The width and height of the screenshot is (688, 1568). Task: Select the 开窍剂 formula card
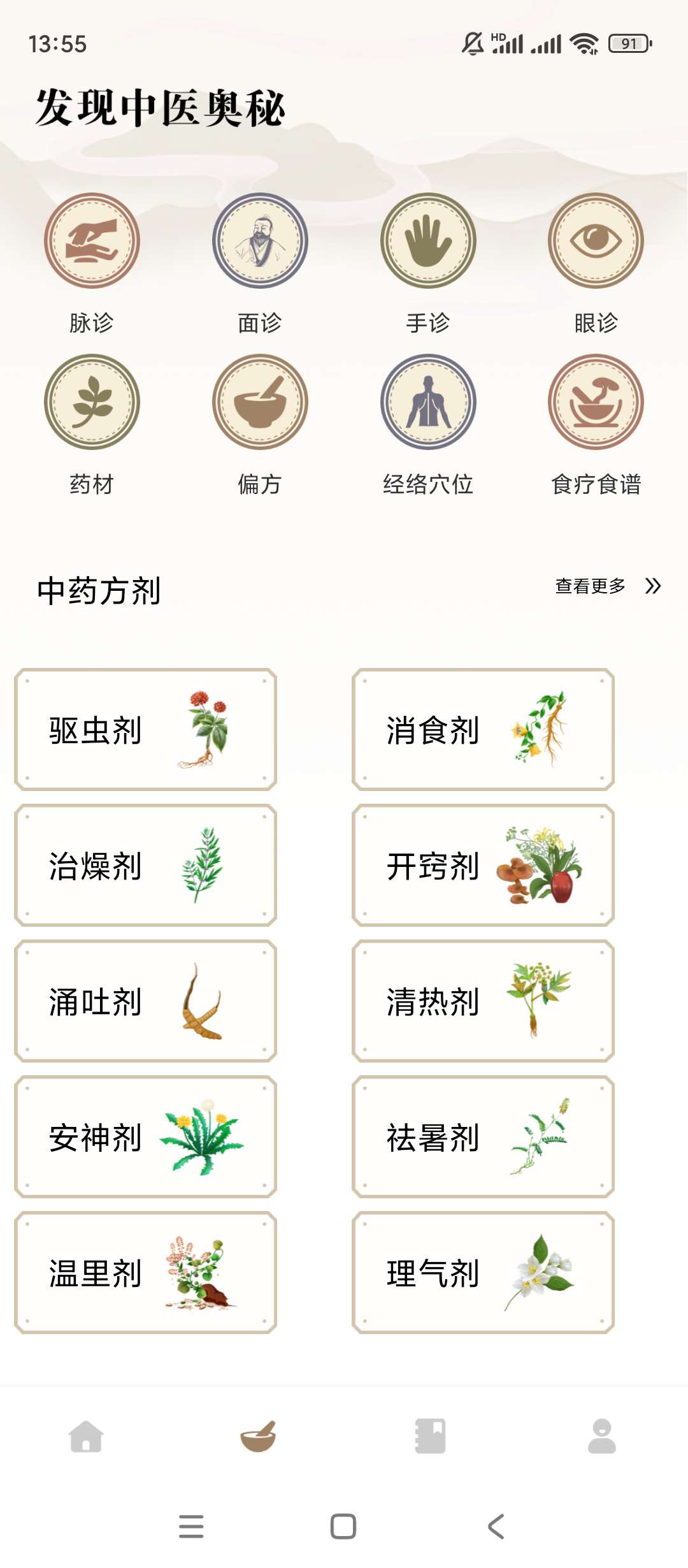click(x=483, y=866)
